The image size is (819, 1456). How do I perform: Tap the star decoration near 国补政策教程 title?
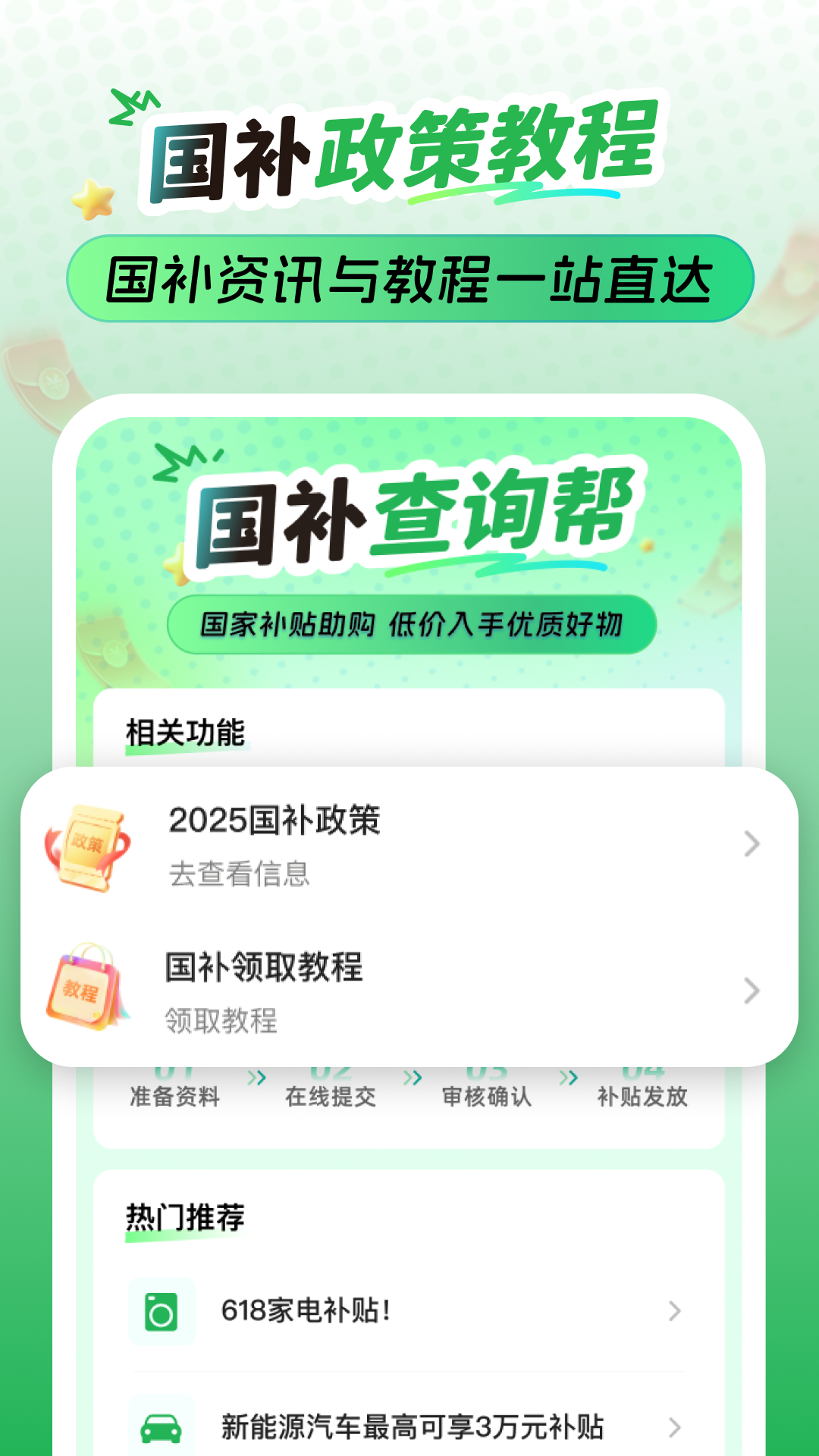(x=91, y=199)
